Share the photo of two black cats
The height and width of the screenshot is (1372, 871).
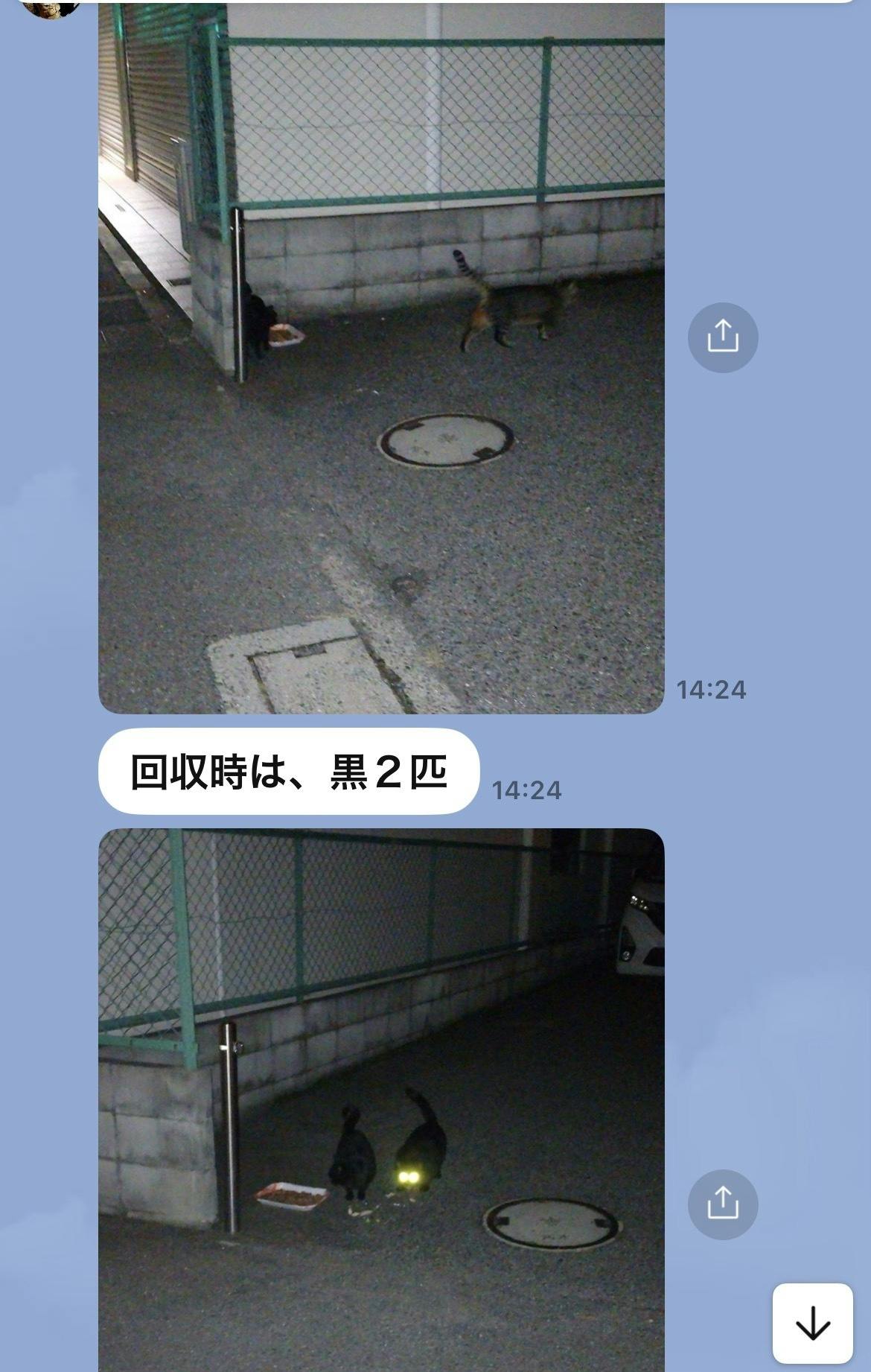coord(722,1204)
